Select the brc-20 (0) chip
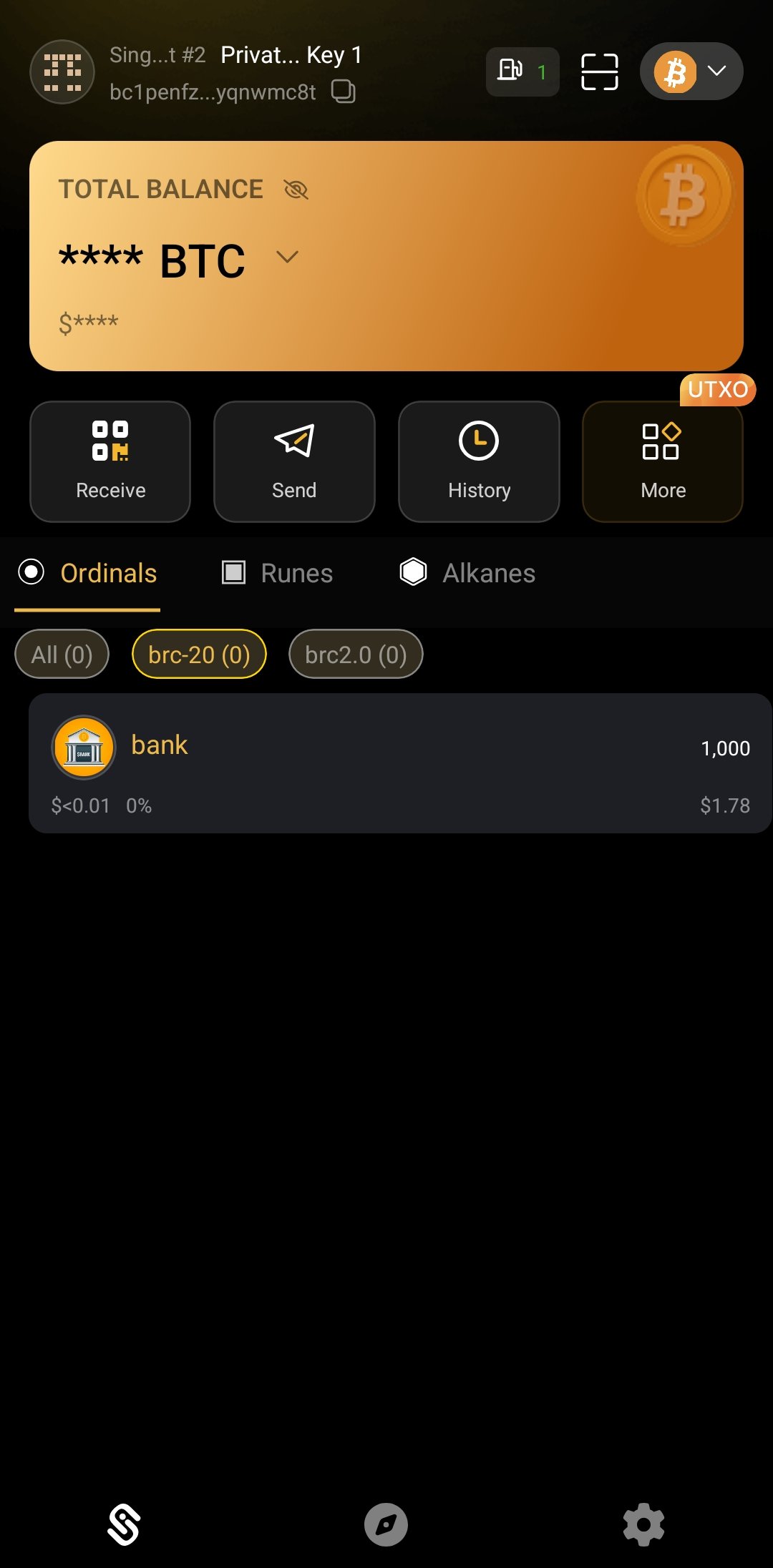Image resolution: width=773 pixels, height=1568 pixels. (x=199, y=654)
